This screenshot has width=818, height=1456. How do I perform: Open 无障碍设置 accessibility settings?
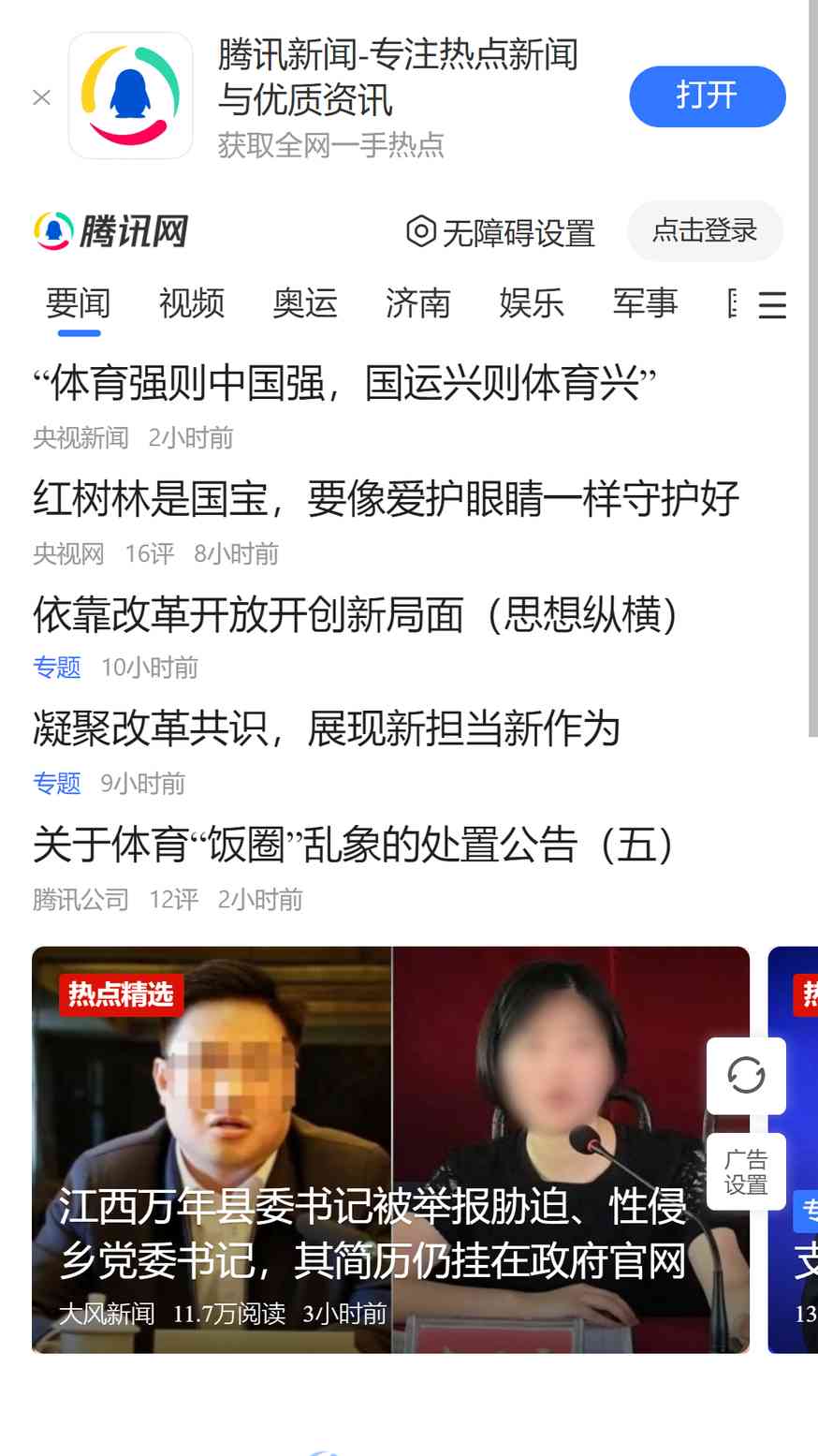coord(501,232)
